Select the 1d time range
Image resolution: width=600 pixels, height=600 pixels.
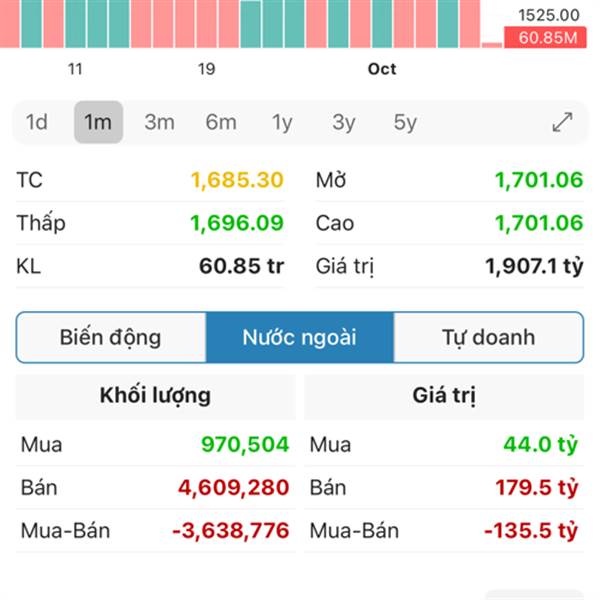[x=37, y=122]
